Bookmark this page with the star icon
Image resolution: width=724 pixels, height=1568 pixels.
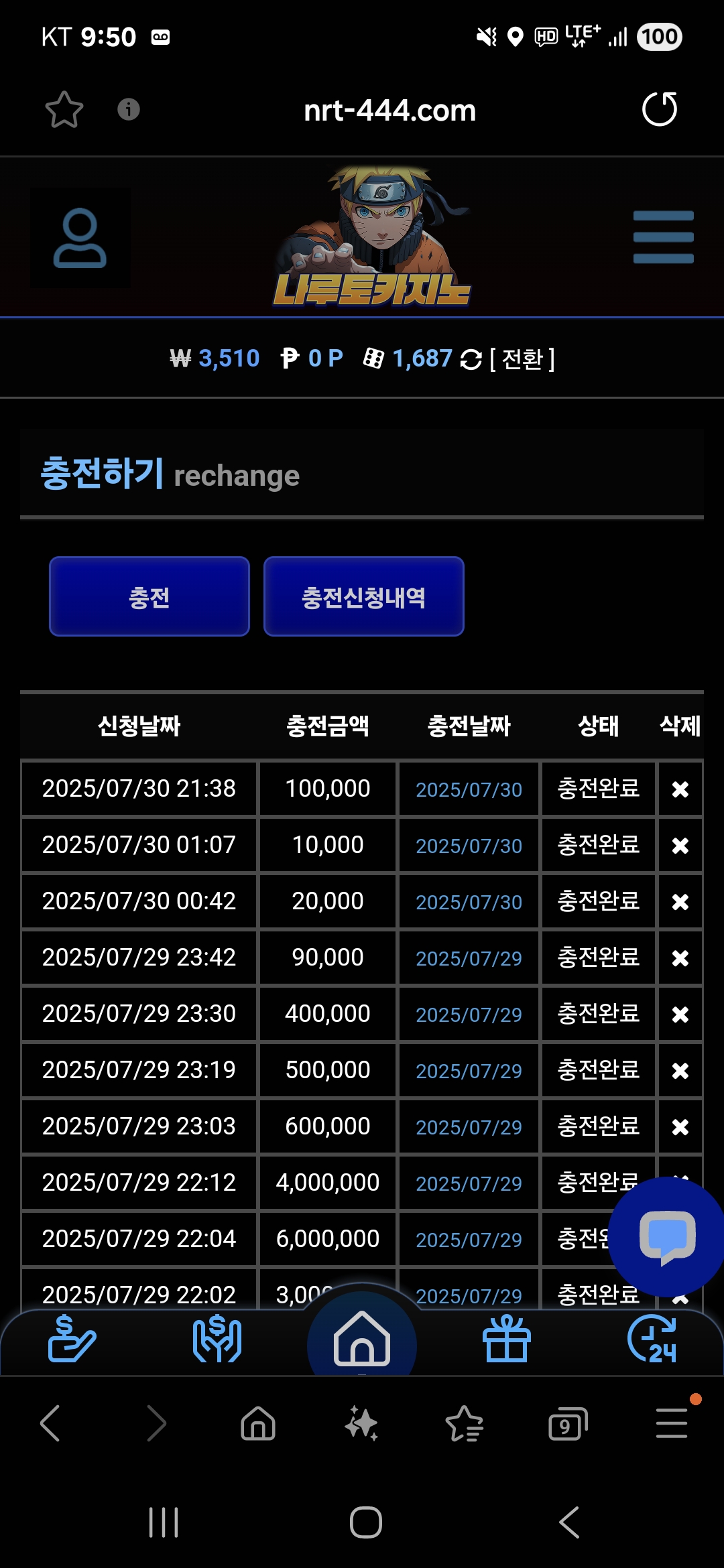64,109
